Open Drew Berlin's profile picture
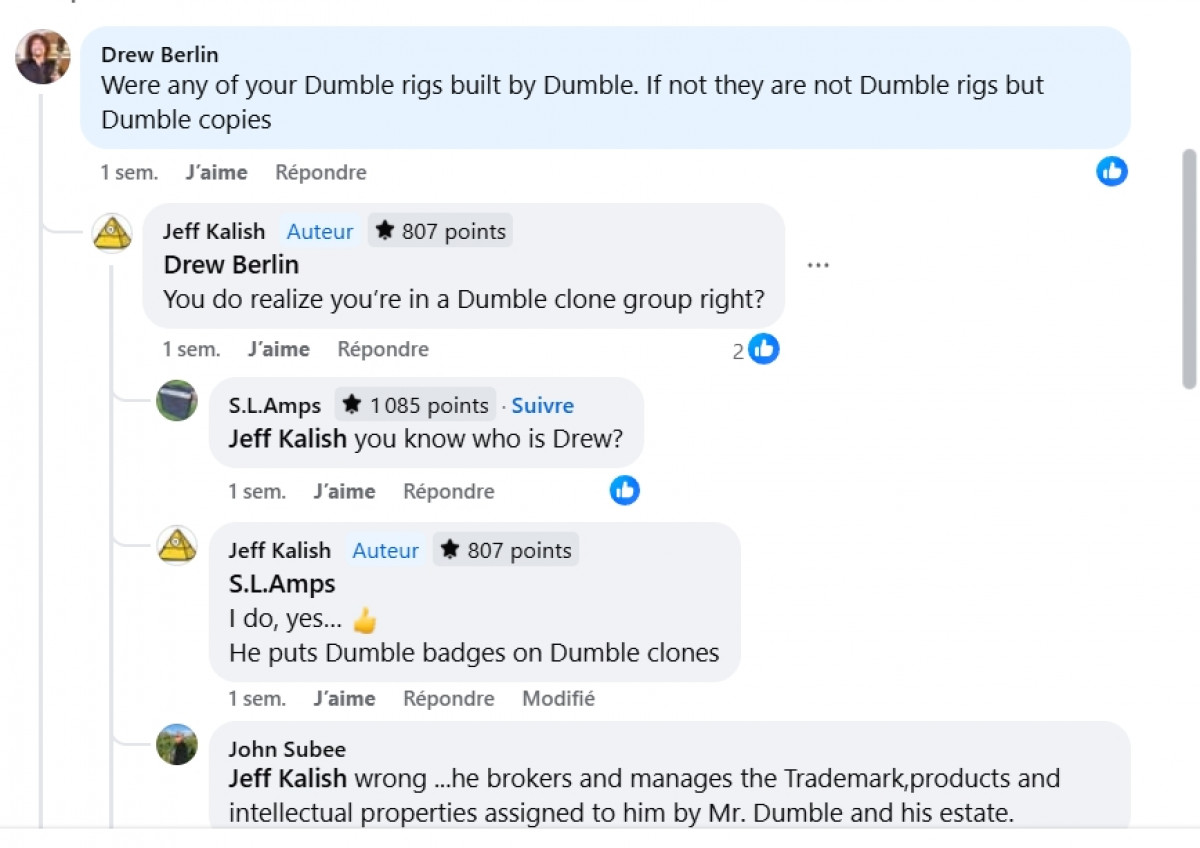This screenshot has width=1200, height=848. pyautogui.click(x=43, y=57)
